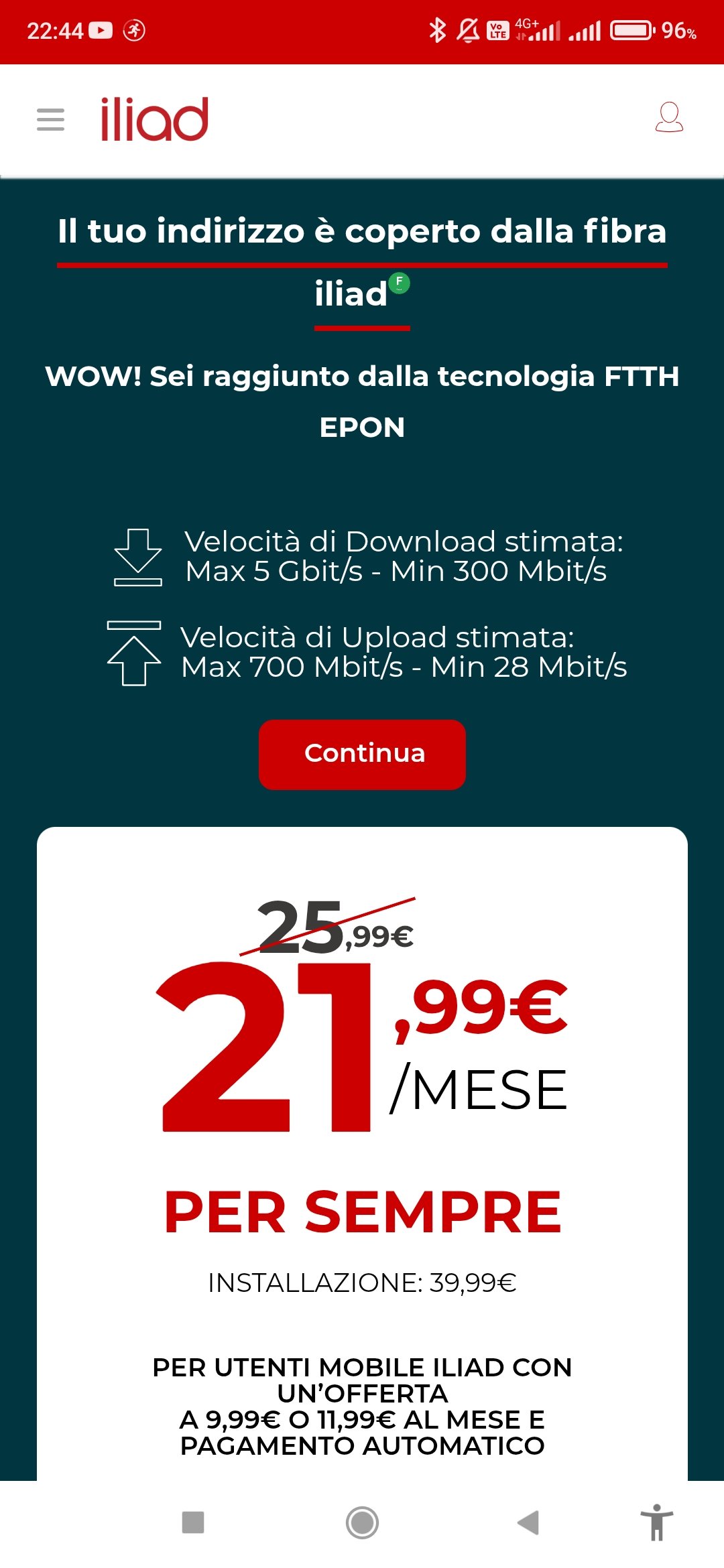Go to the iliad homepage logo
Screen dimensions: 724x1568
coord(154,119)
